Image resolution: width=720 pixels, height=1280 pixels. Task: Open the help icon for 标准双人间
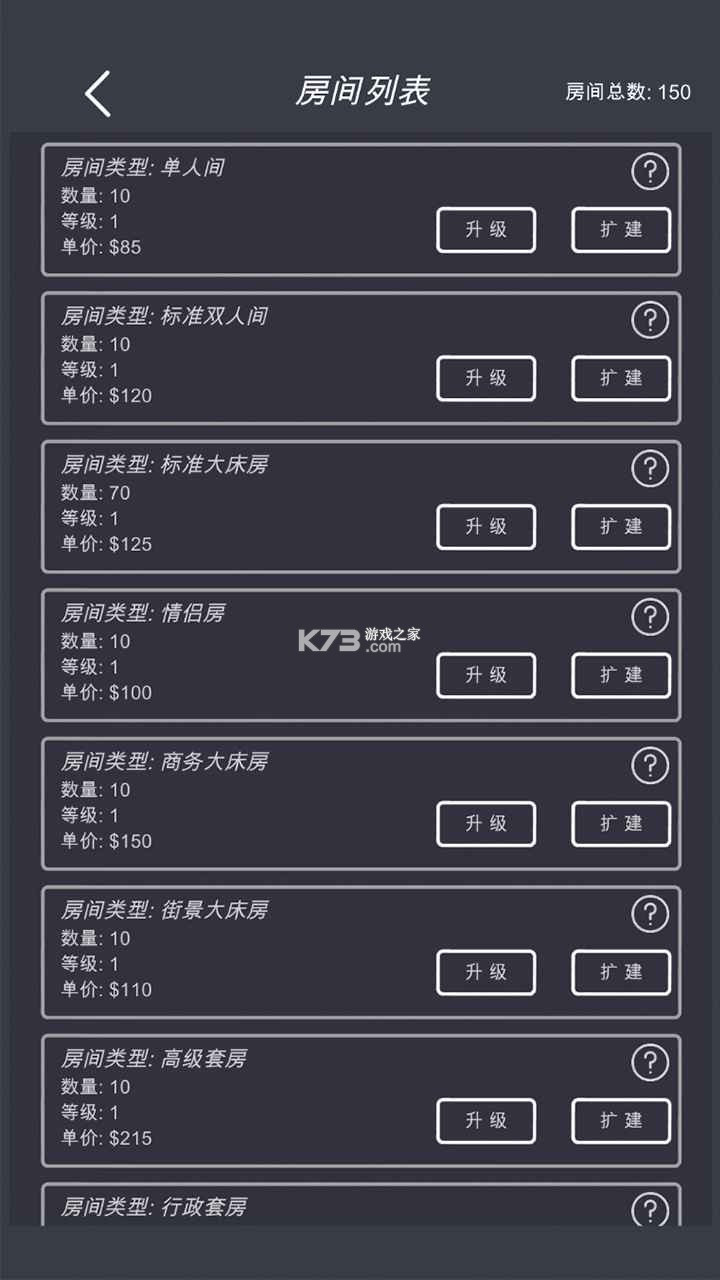point(650,321)
